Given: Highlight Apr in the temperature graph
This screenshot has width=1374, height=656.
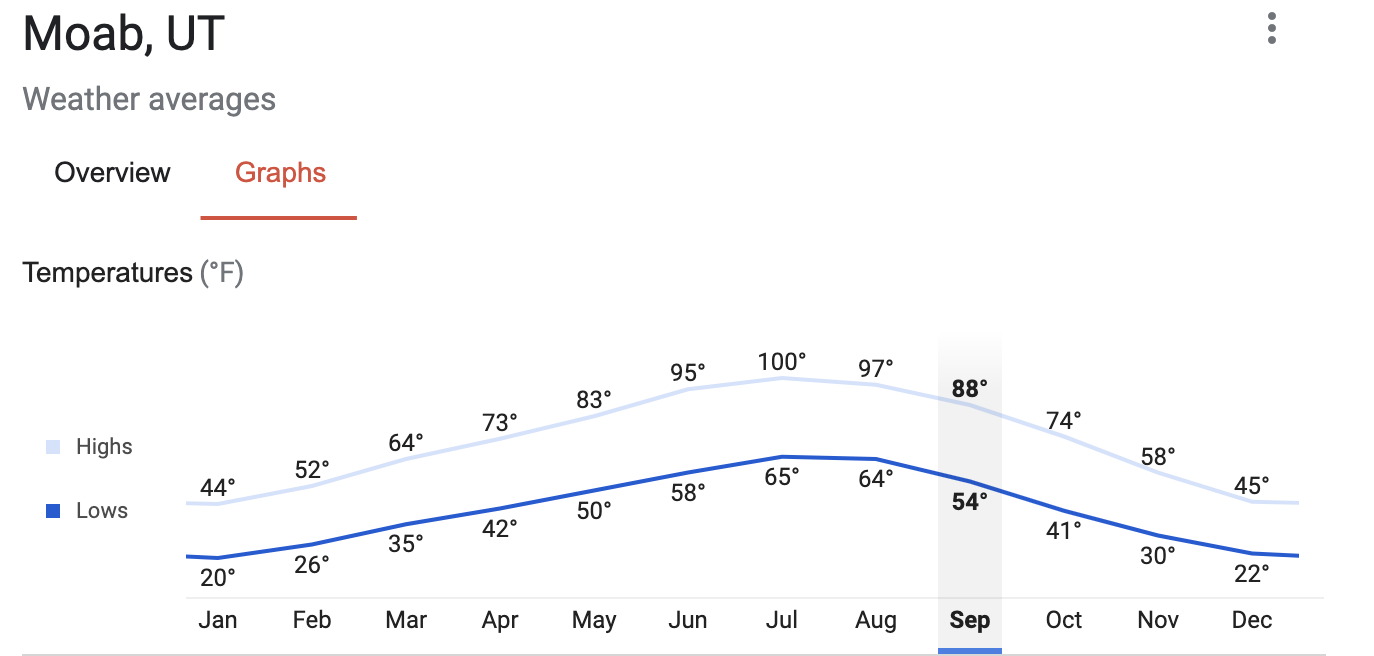Looking at the screenshot, I should tap(500, 620).
